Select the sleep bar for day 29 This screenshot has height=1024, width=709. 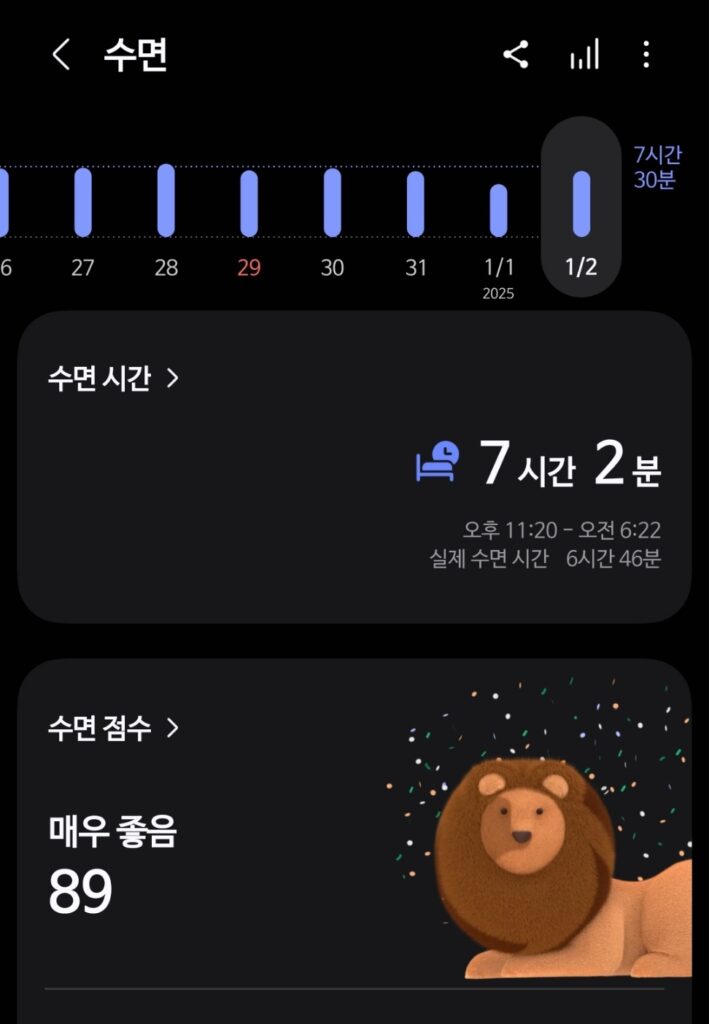point(249,203)
